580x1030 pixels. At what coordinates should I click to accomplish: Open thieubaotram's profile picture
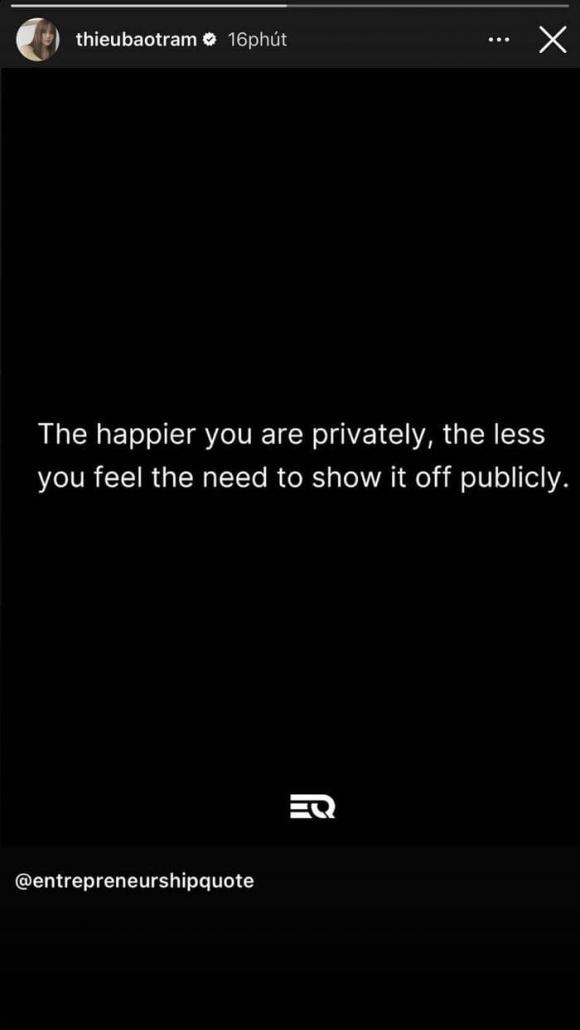[38, 39]
